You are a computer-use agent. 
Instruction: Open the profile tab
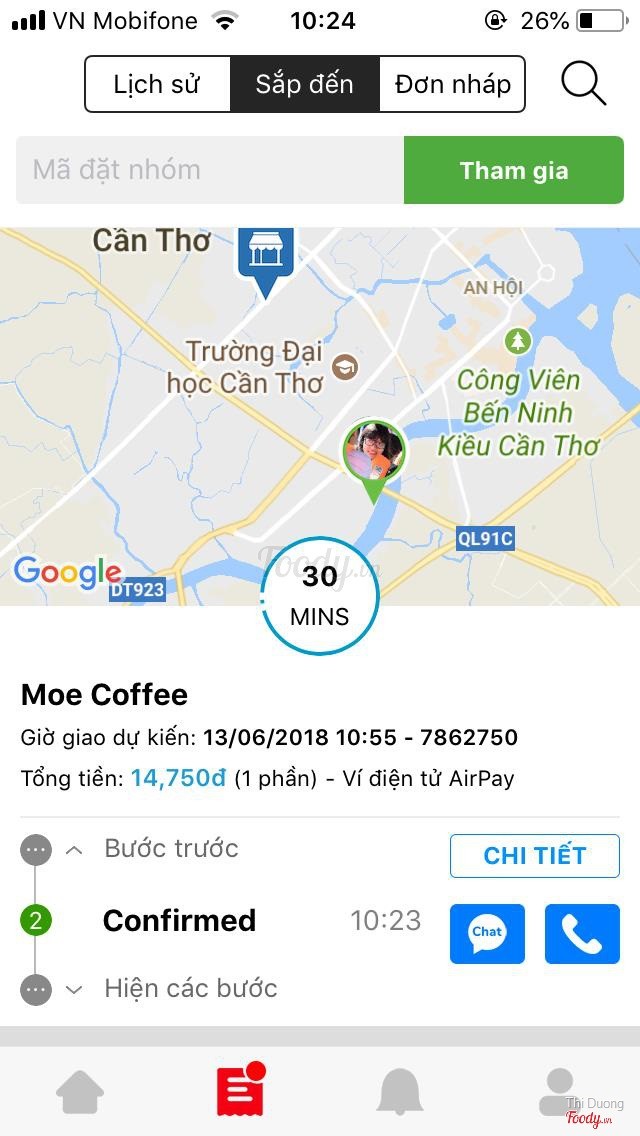559,1091
